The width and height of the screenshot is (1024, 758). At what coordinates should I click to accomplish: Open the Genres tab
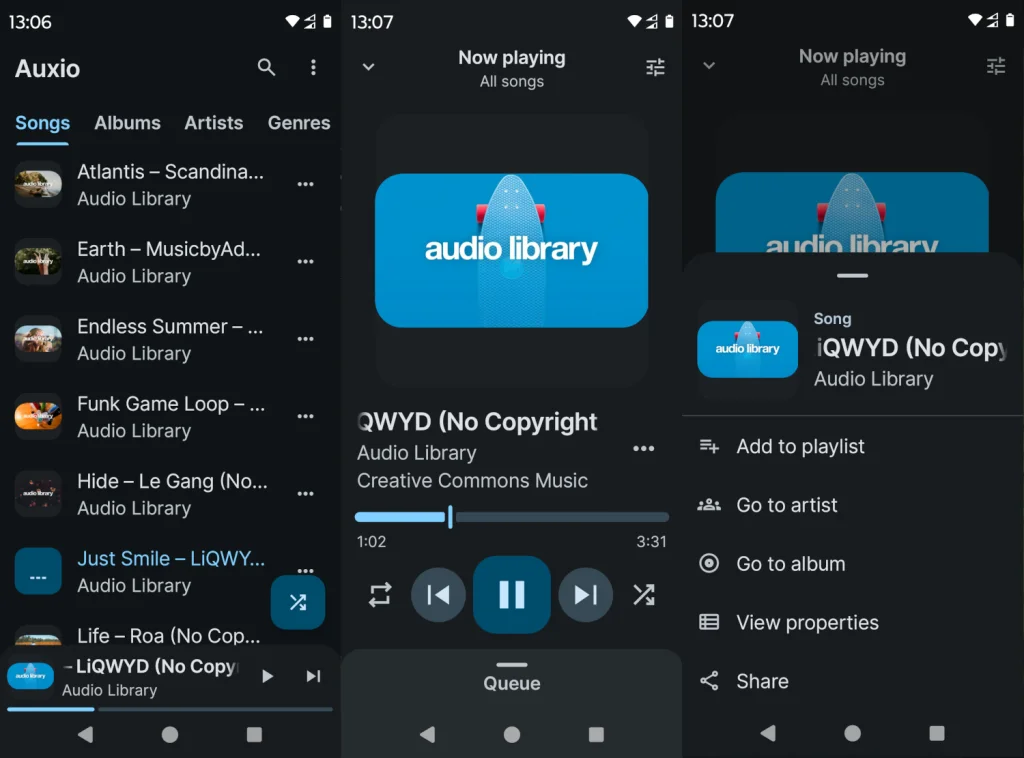click(298, 123)
